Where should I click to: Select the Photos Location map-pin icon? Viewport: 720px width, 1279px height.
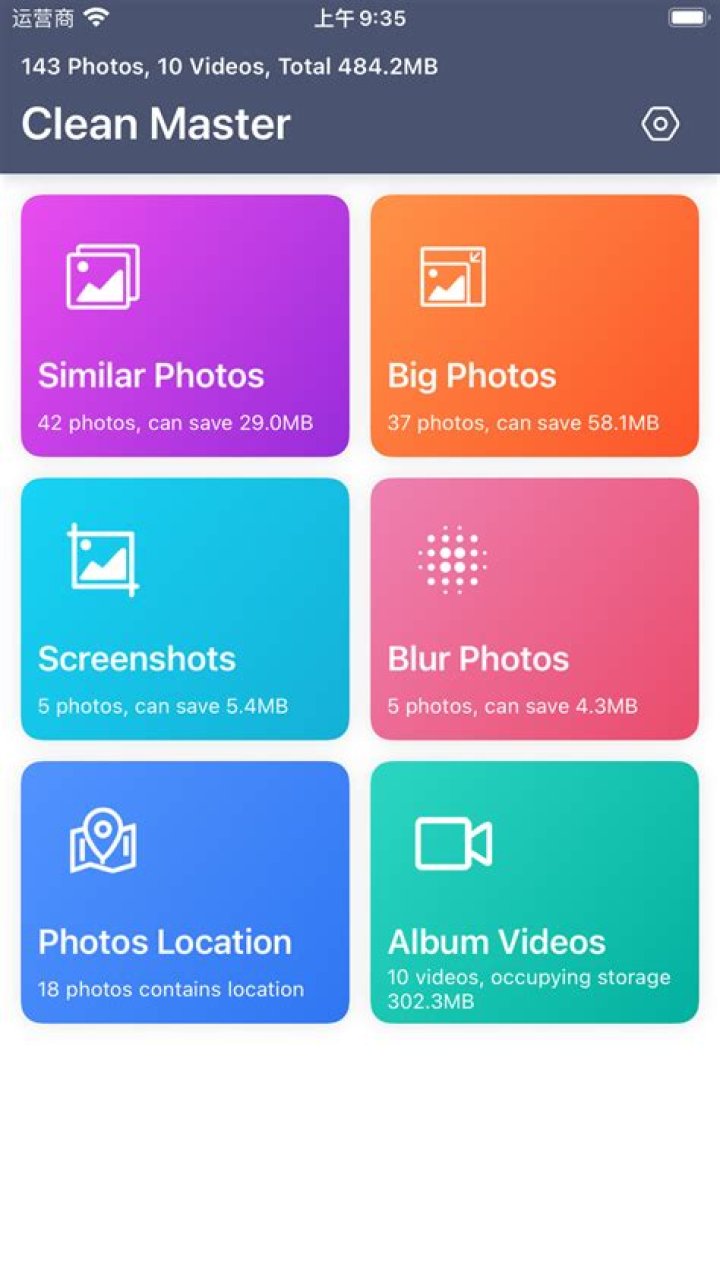pos(102,843)
